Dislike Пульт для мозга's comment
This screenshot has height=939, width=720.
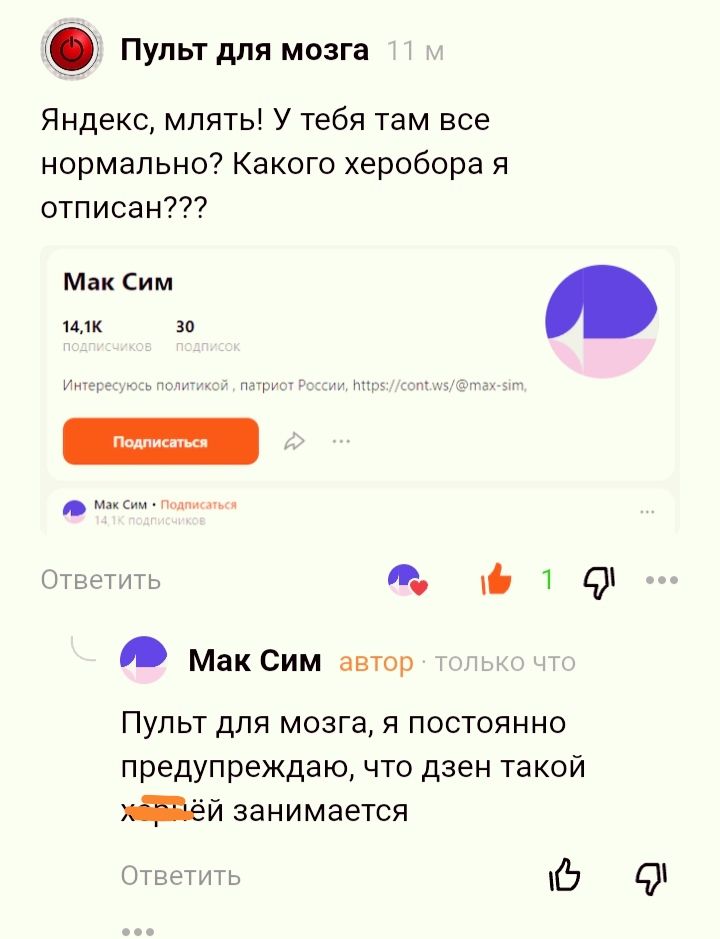599,580
